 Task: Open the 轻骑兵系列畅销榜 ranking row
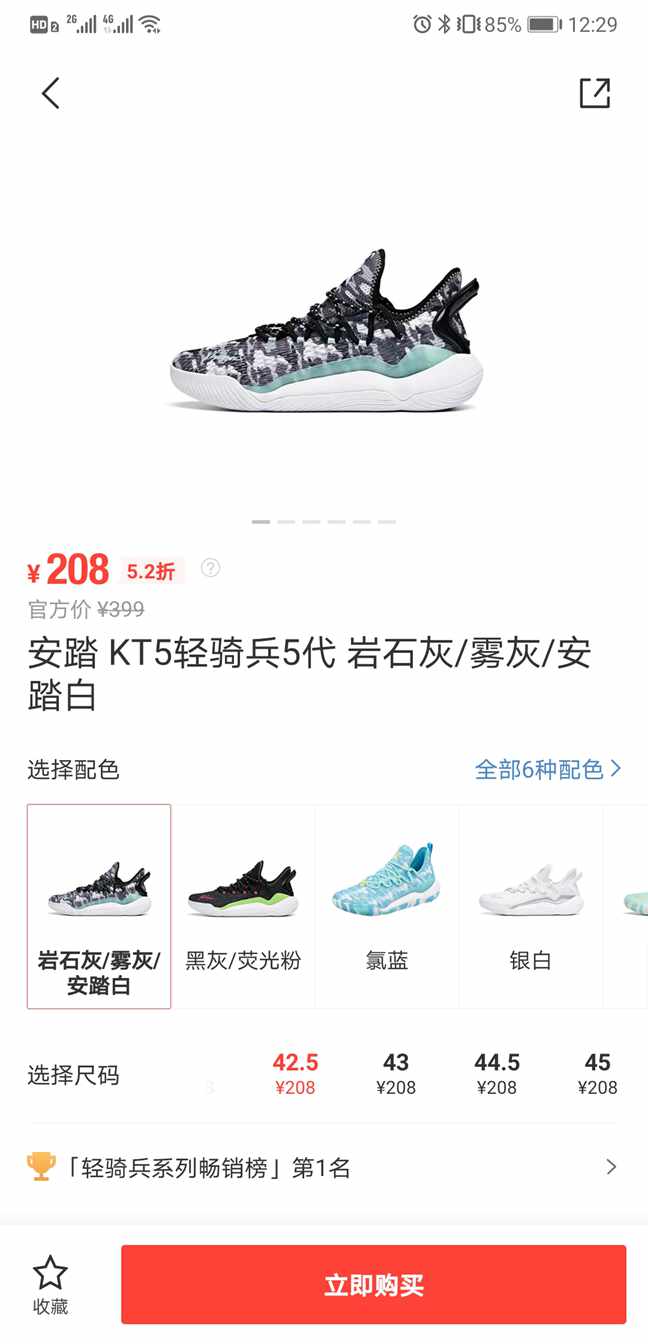[323, 1167]
